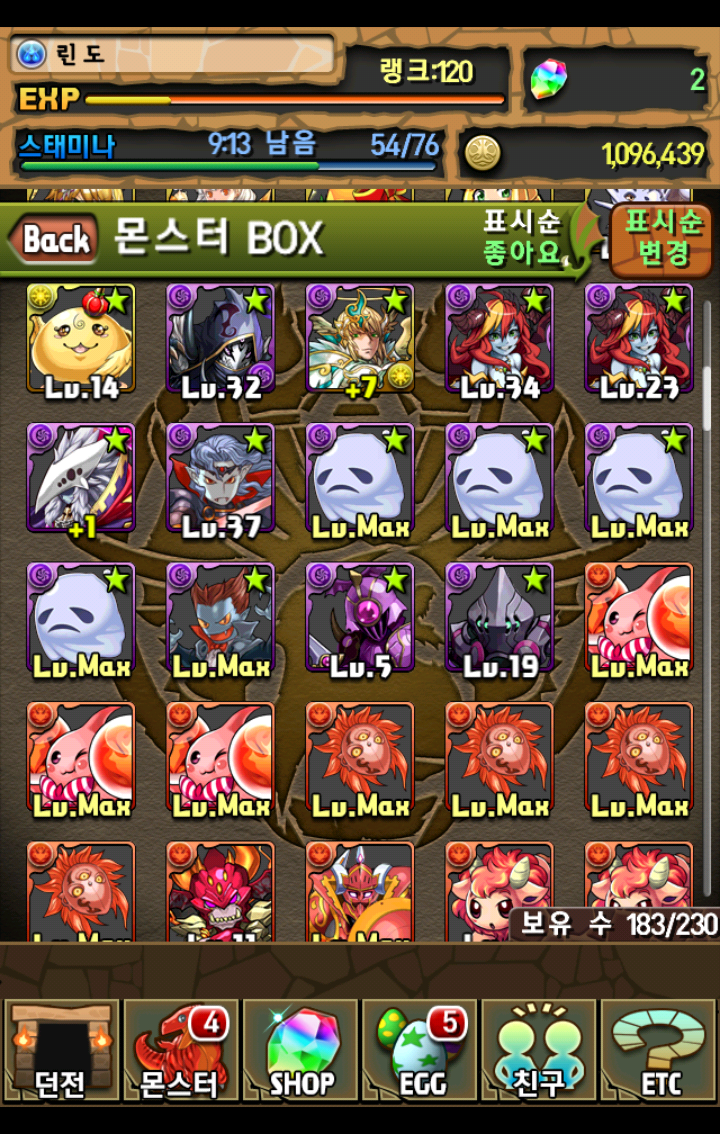
Task: Open the EGG tab
Action: pos(420,1050)
